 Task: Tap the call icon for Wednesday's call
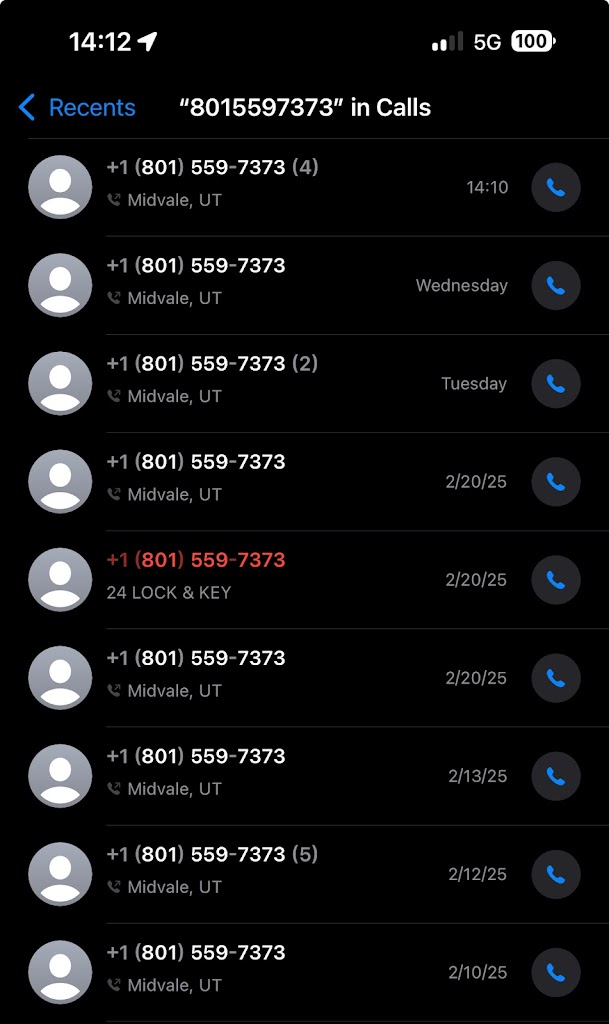point(556,286)
